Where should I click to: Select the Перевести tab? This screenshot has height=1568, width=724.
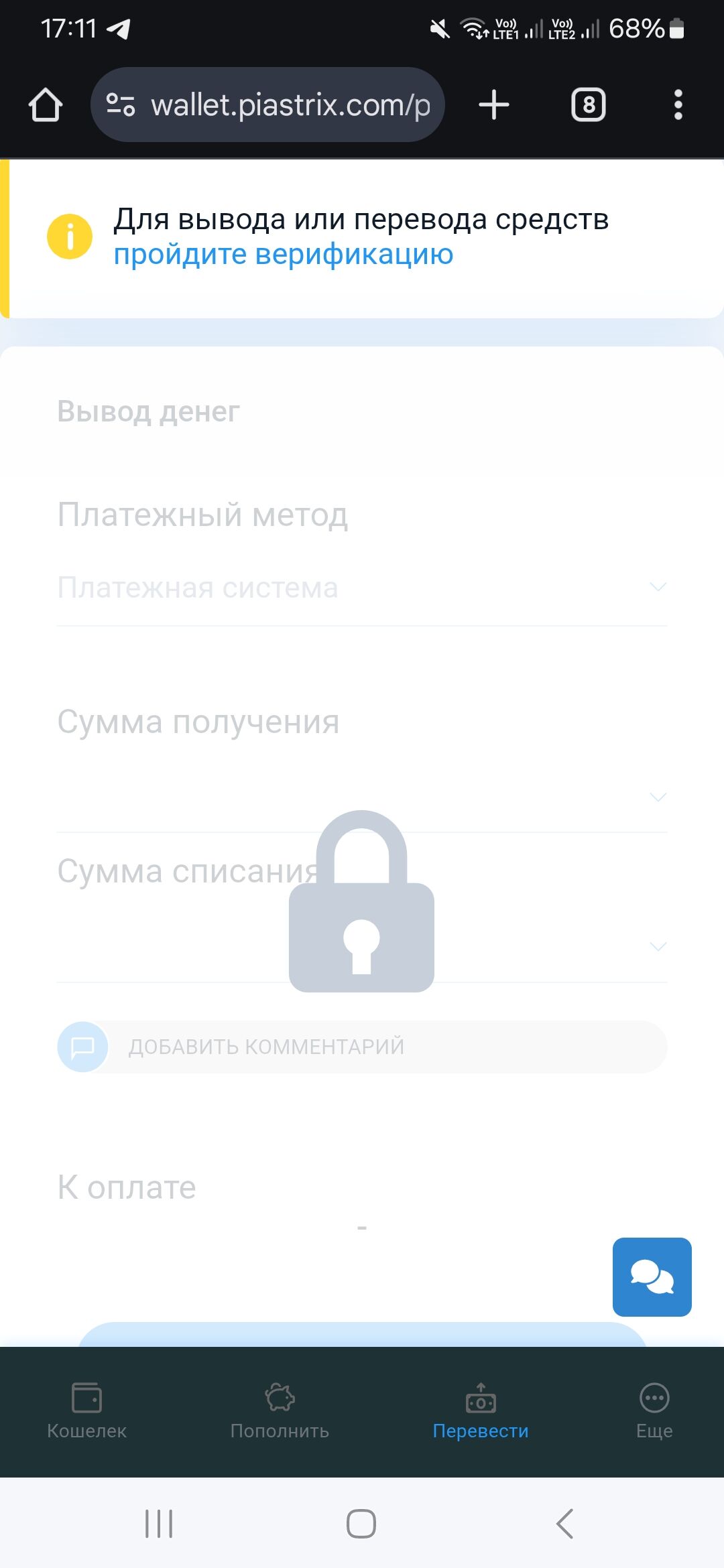(481, 1411)
